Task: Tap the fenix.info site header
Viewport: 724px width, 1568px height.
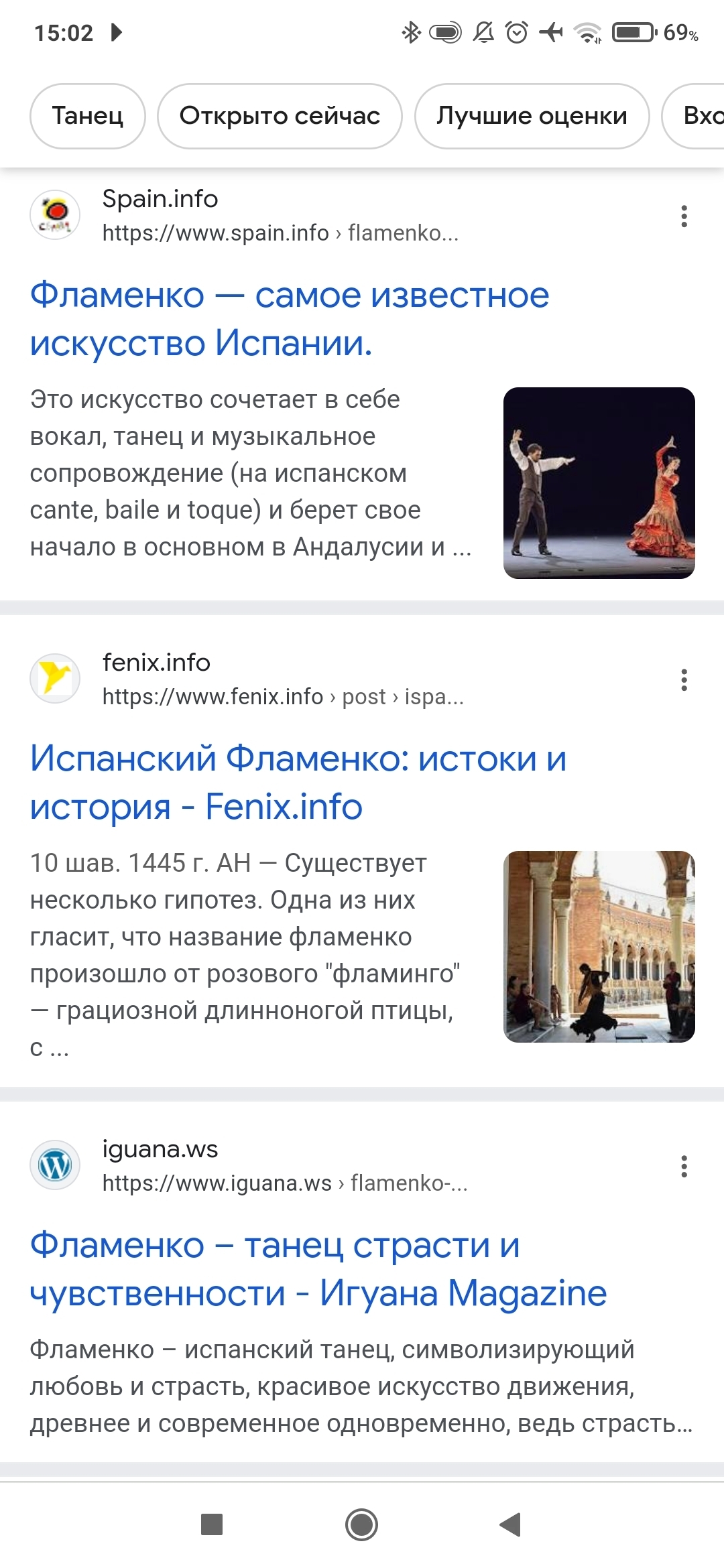Action: (x=247, y=679)
